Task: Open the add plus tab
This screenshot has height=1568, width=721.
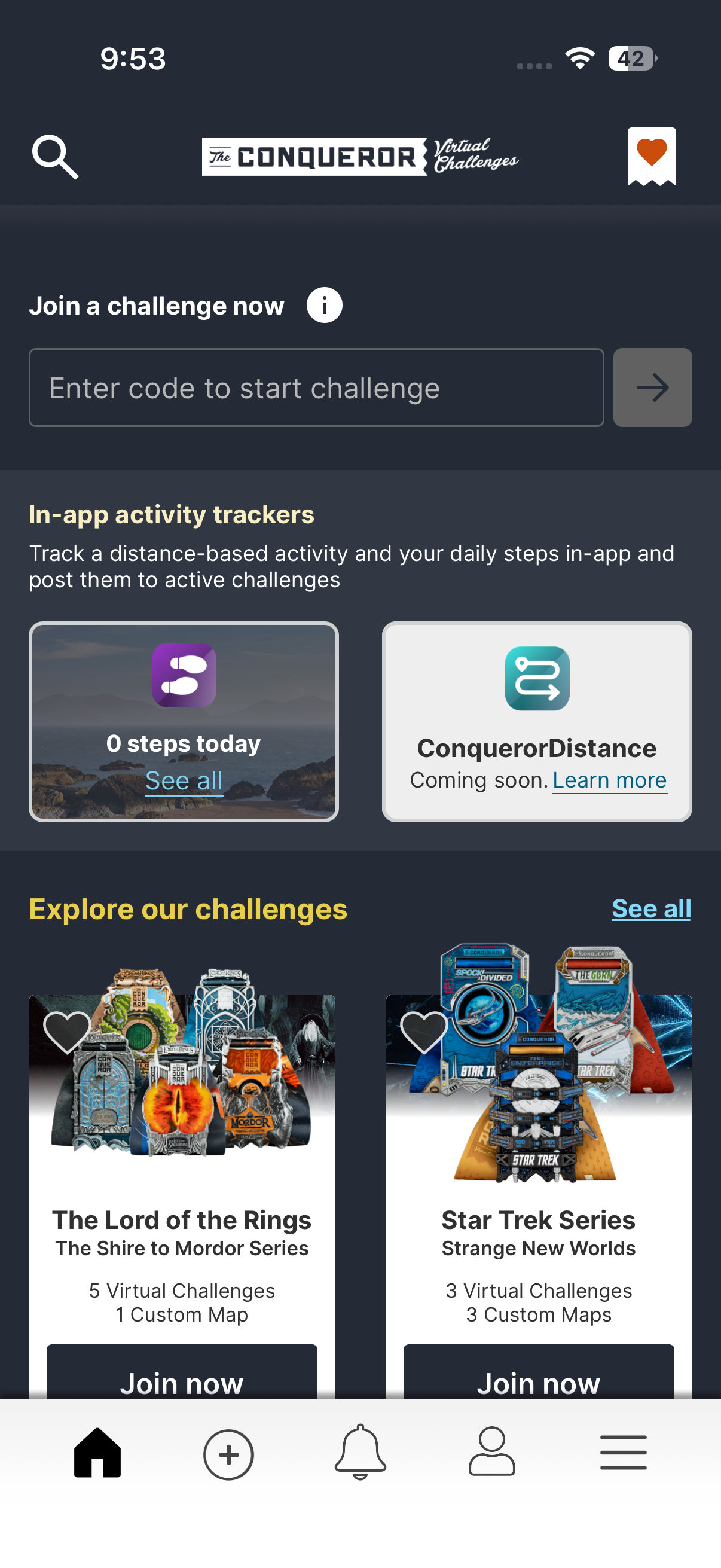Action: 228,1454
